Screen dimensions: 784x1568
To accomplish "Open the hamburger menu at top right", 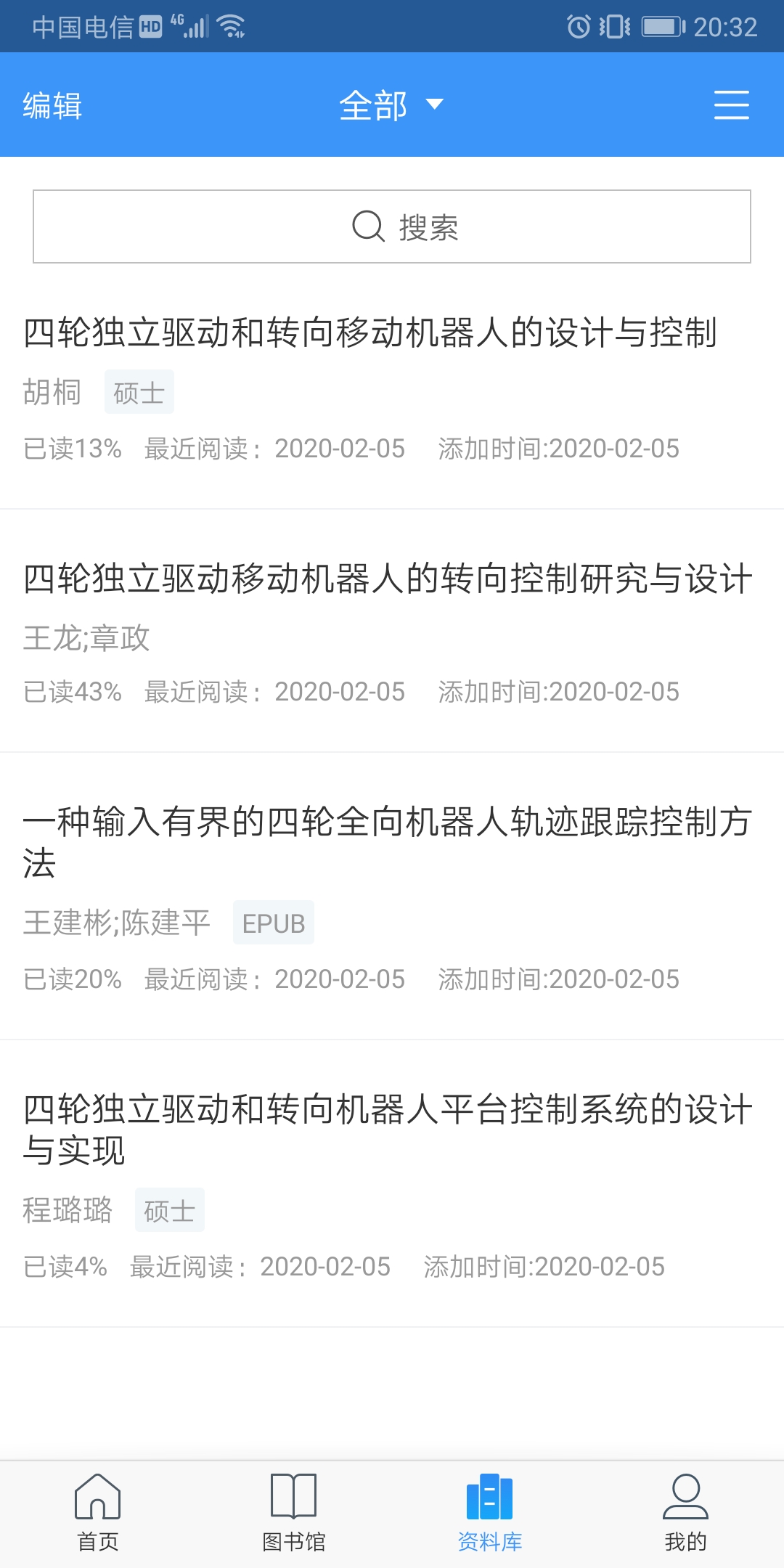I will (731, 105).
